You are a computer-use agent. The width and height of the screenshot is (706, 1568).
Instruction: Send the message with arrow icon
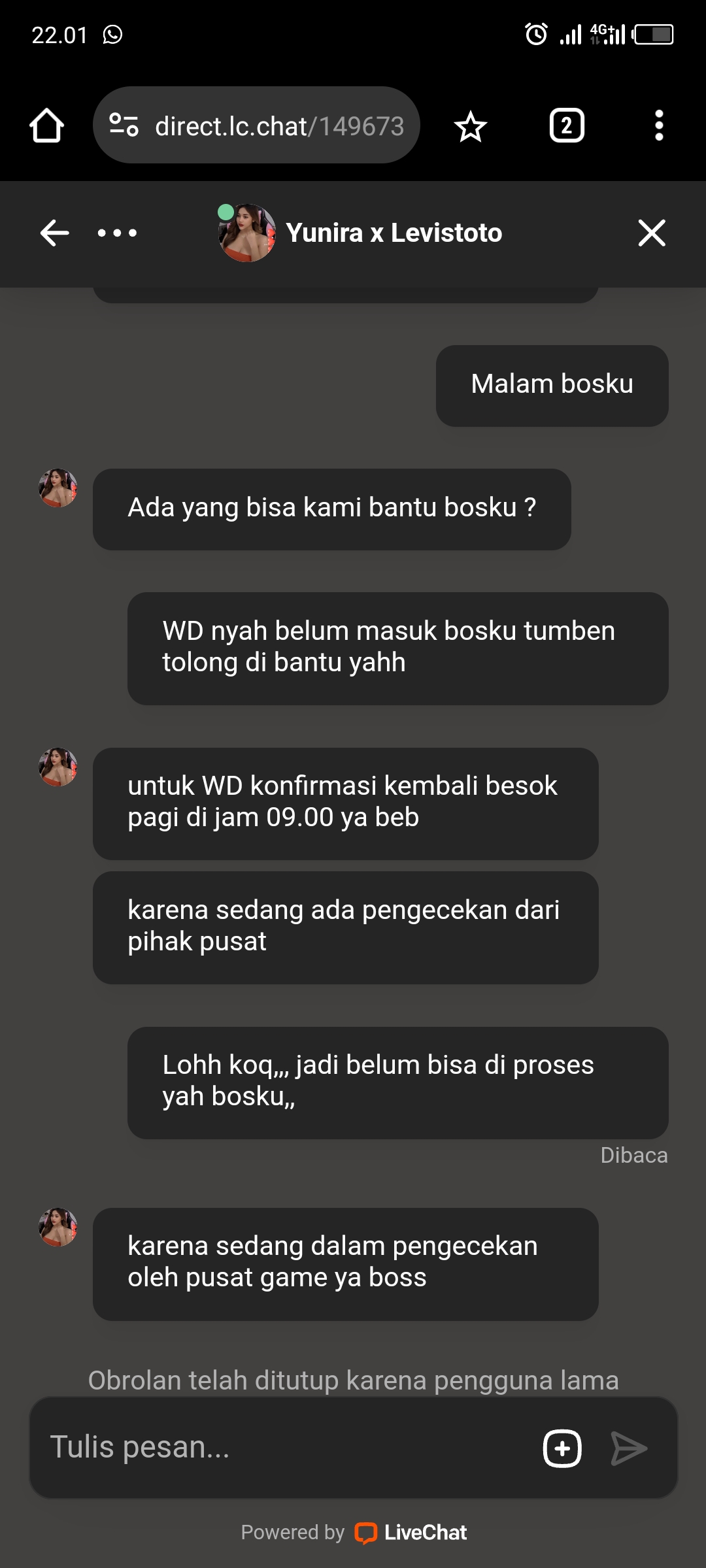(629, 1448)
